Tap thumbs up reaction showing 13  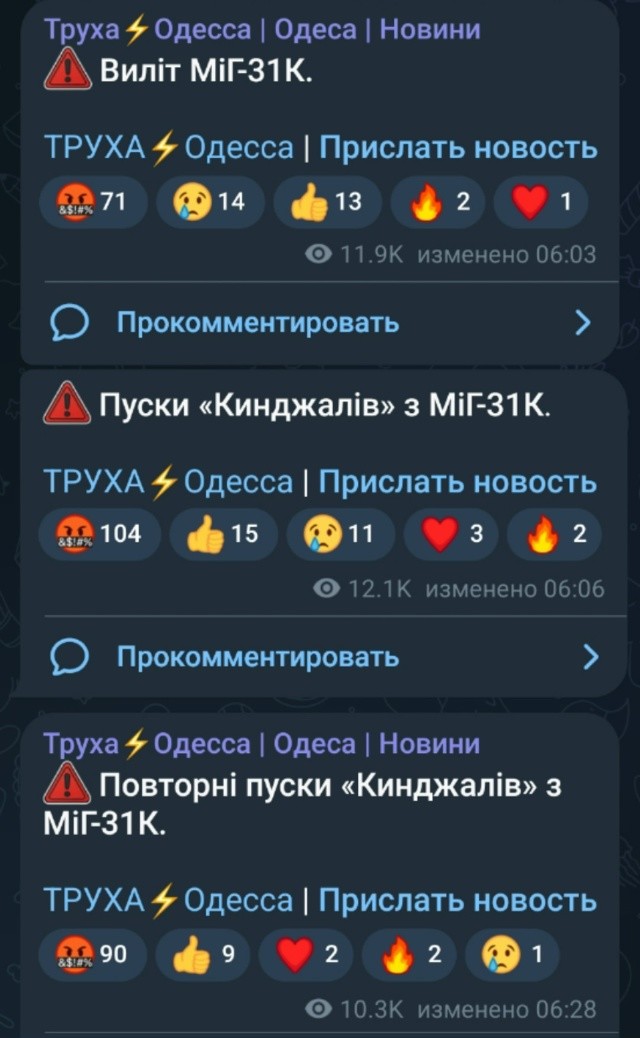click(325, 202)
